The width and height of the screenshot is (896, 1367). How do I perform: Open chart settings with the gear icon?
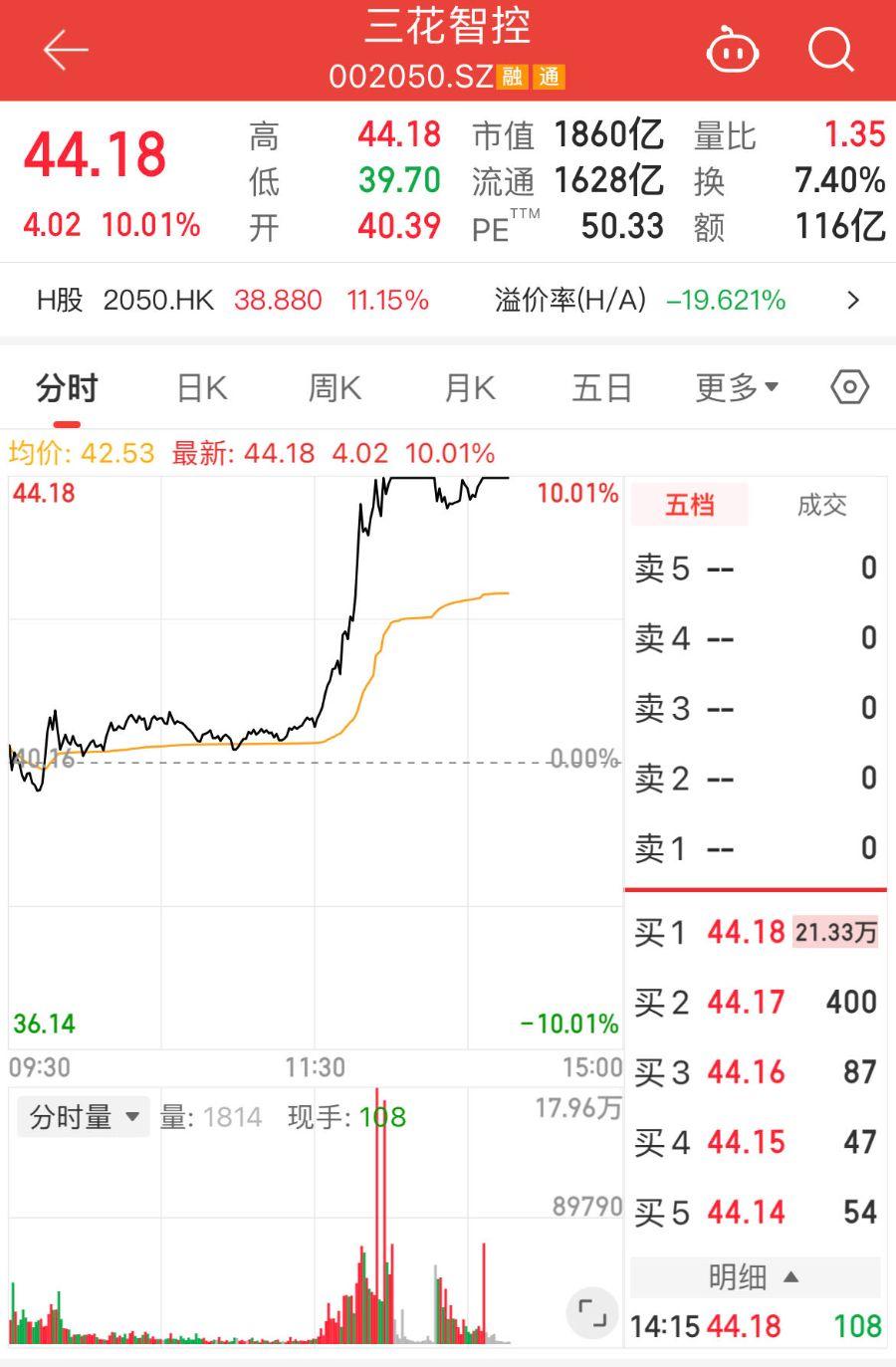click(x=848, y=386)
